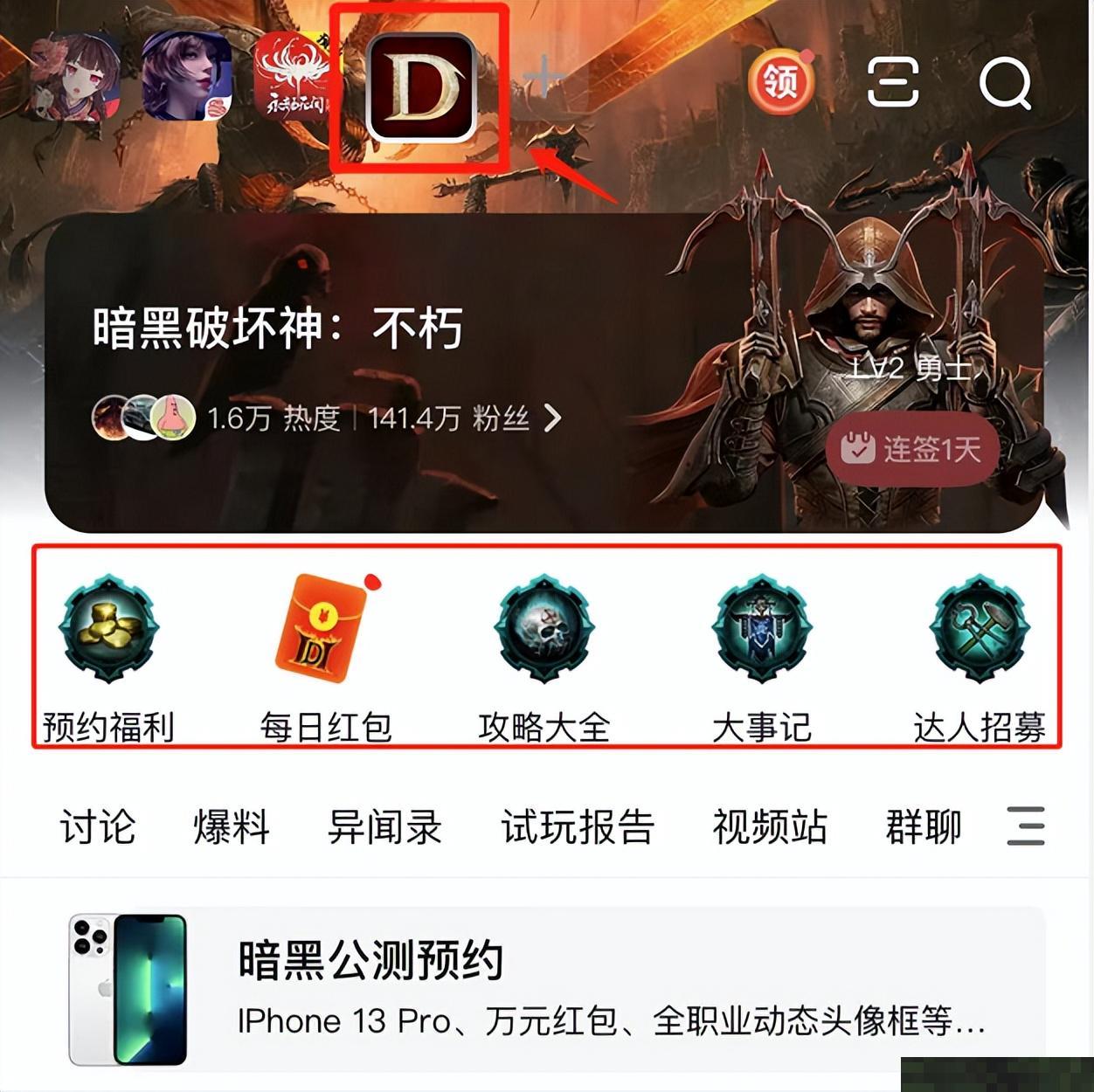
Task: Switch to the purple-haired character game icon
Action: click(186, 77)
